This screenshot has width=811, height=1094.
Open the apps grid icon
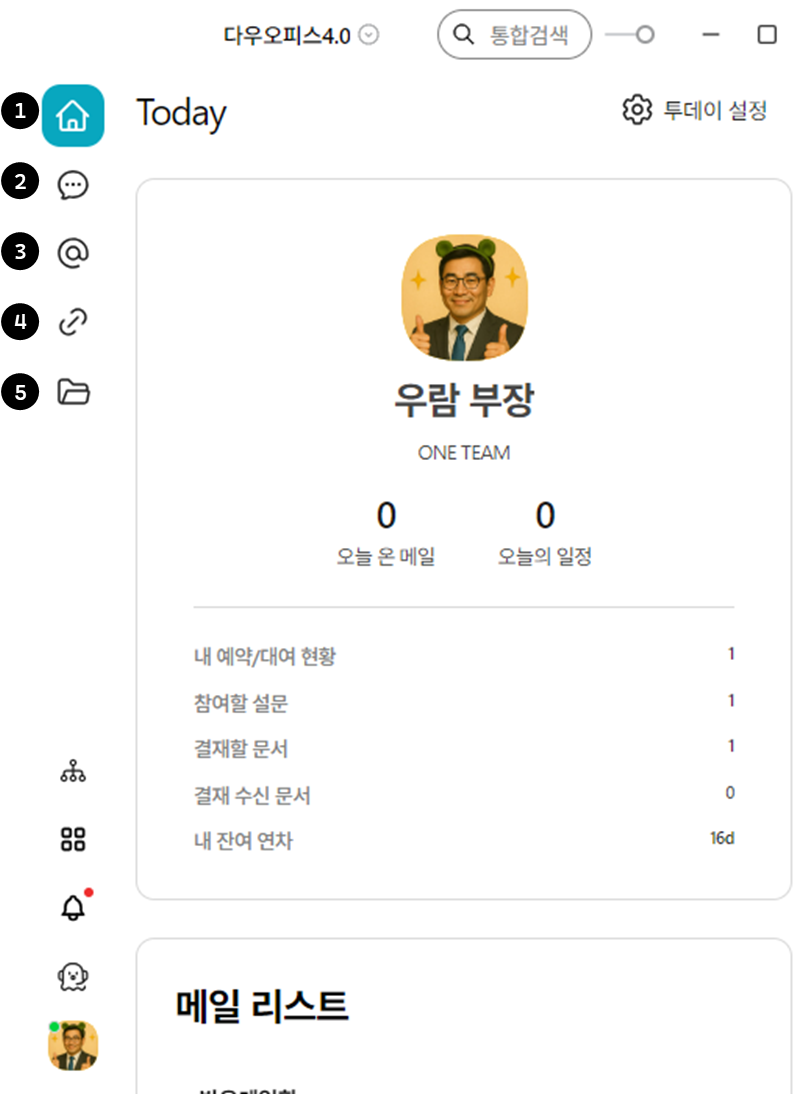[73, 839]
